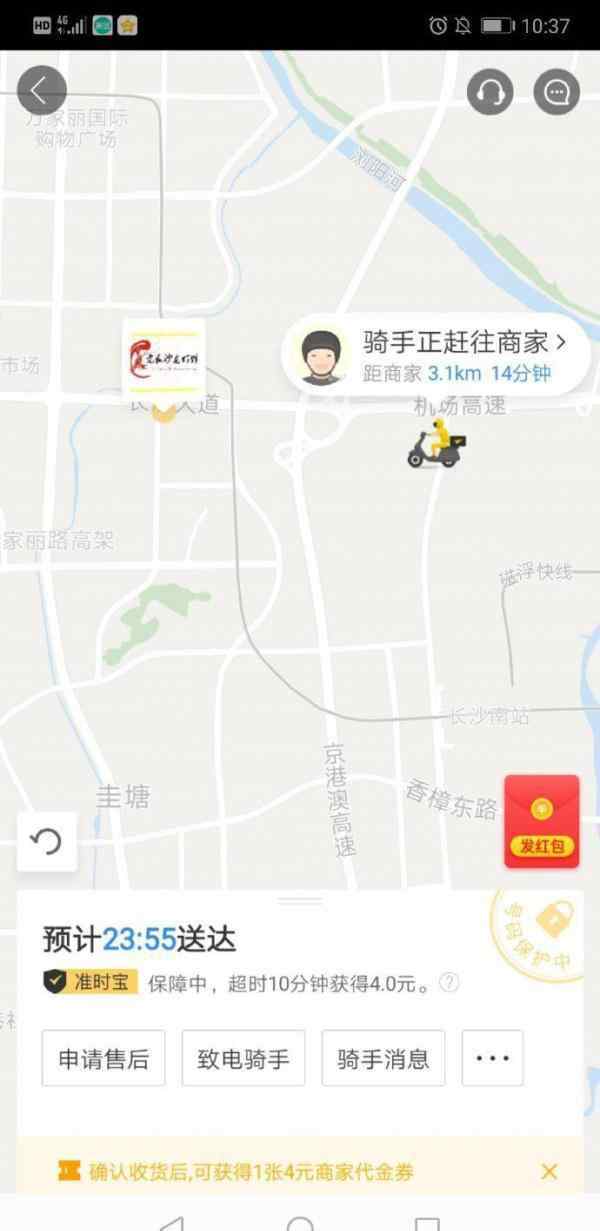
Task: Go back using the top-left arrow
Action: 41,91
